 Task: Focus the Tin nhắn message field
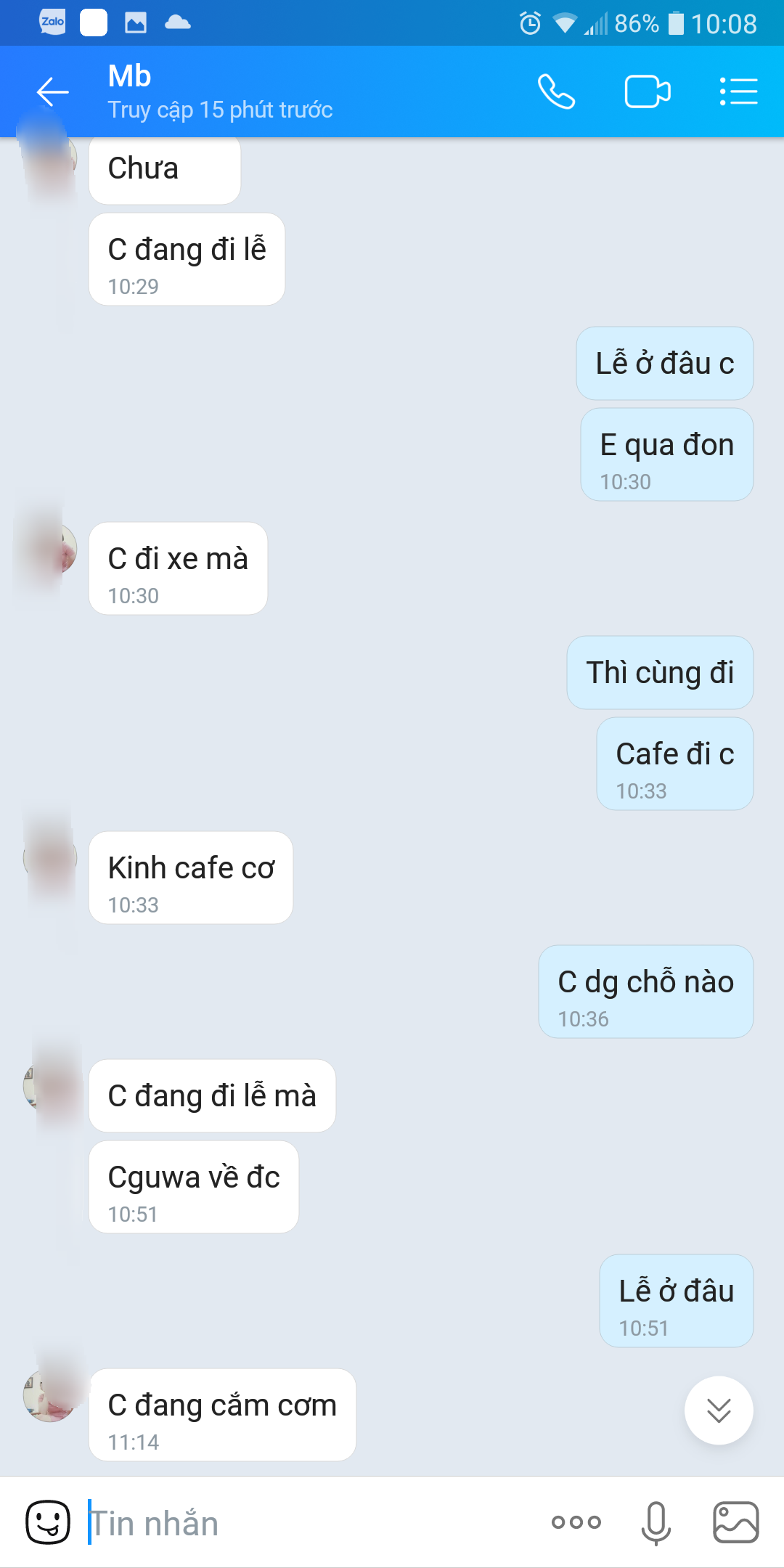point(305,1522)
